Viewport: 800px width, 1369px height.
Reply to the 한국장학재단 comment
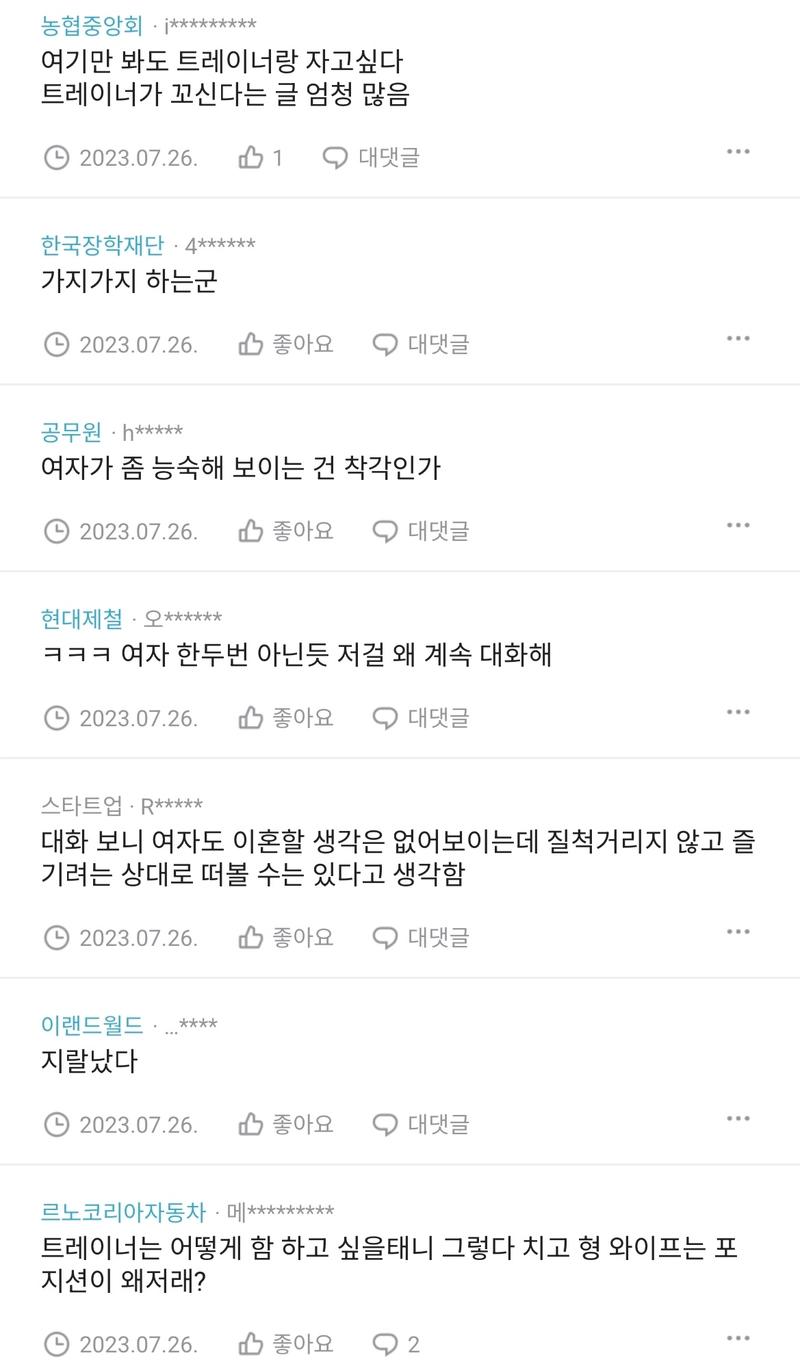pyautogui.click(x=420, y=344)
